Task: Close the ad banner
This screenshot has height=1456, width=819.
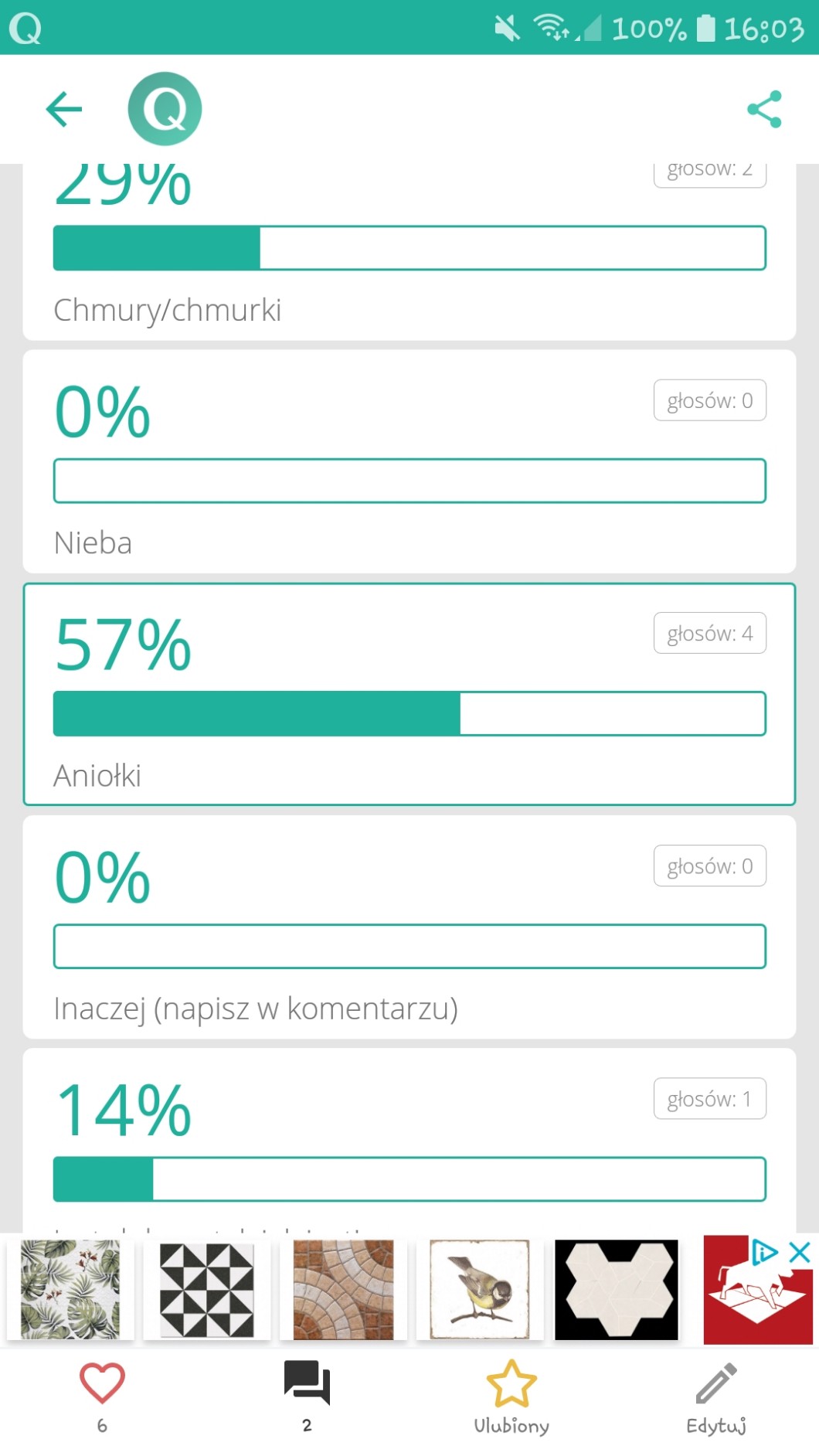Action: [x=800, y=1252]
